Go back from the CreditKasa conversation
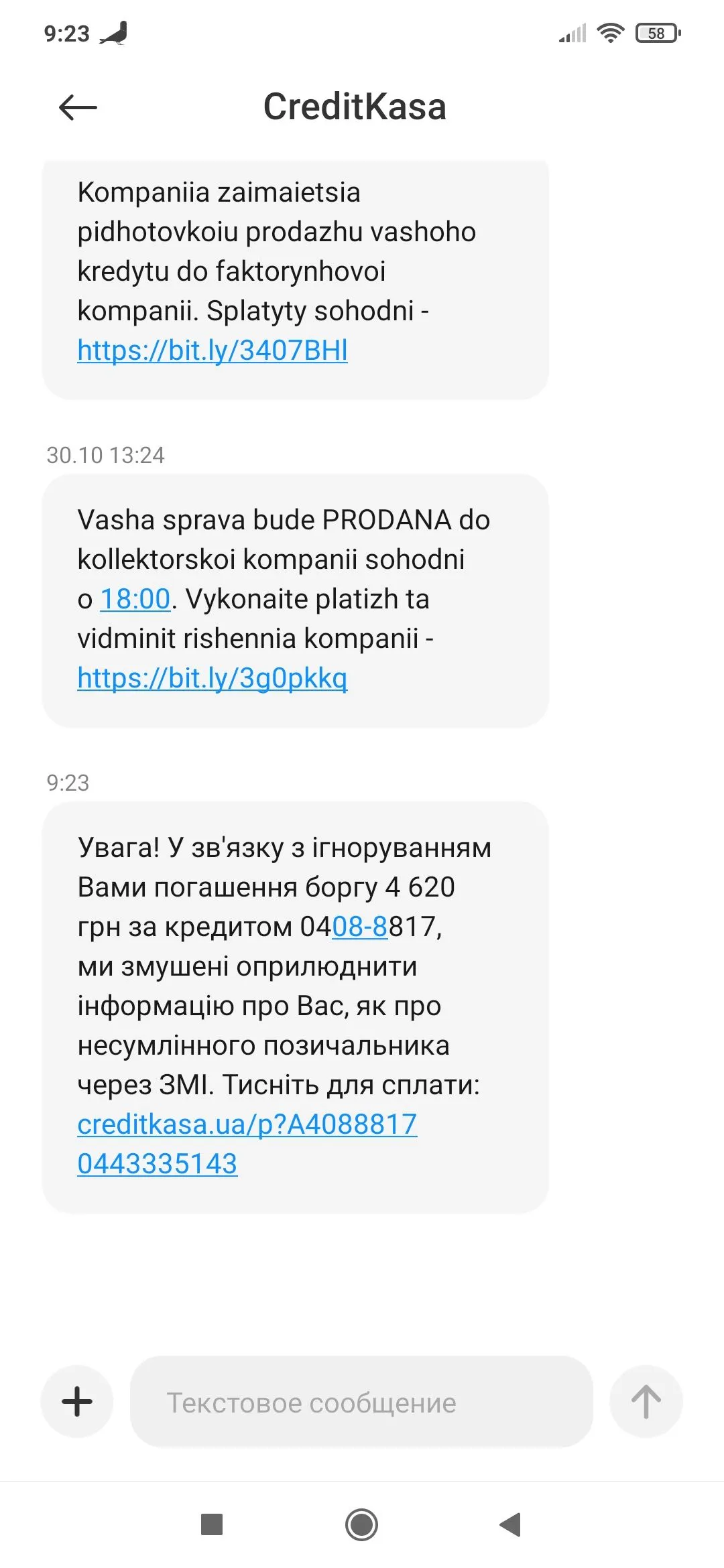The width and height of the screenshot is (724, 1568). click(x=78, y=107)
